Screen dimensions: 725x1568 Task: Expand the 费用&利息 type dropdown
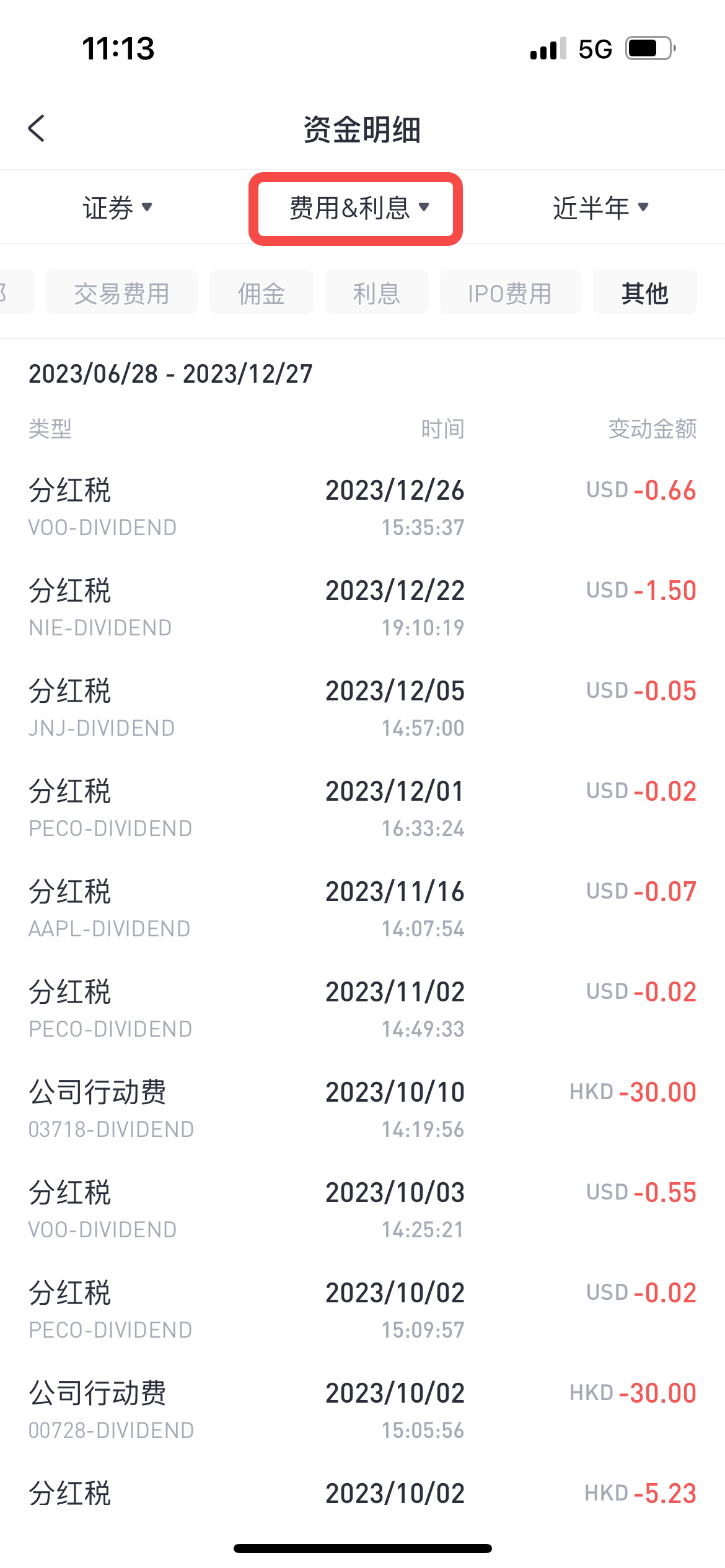click(356, 208)
